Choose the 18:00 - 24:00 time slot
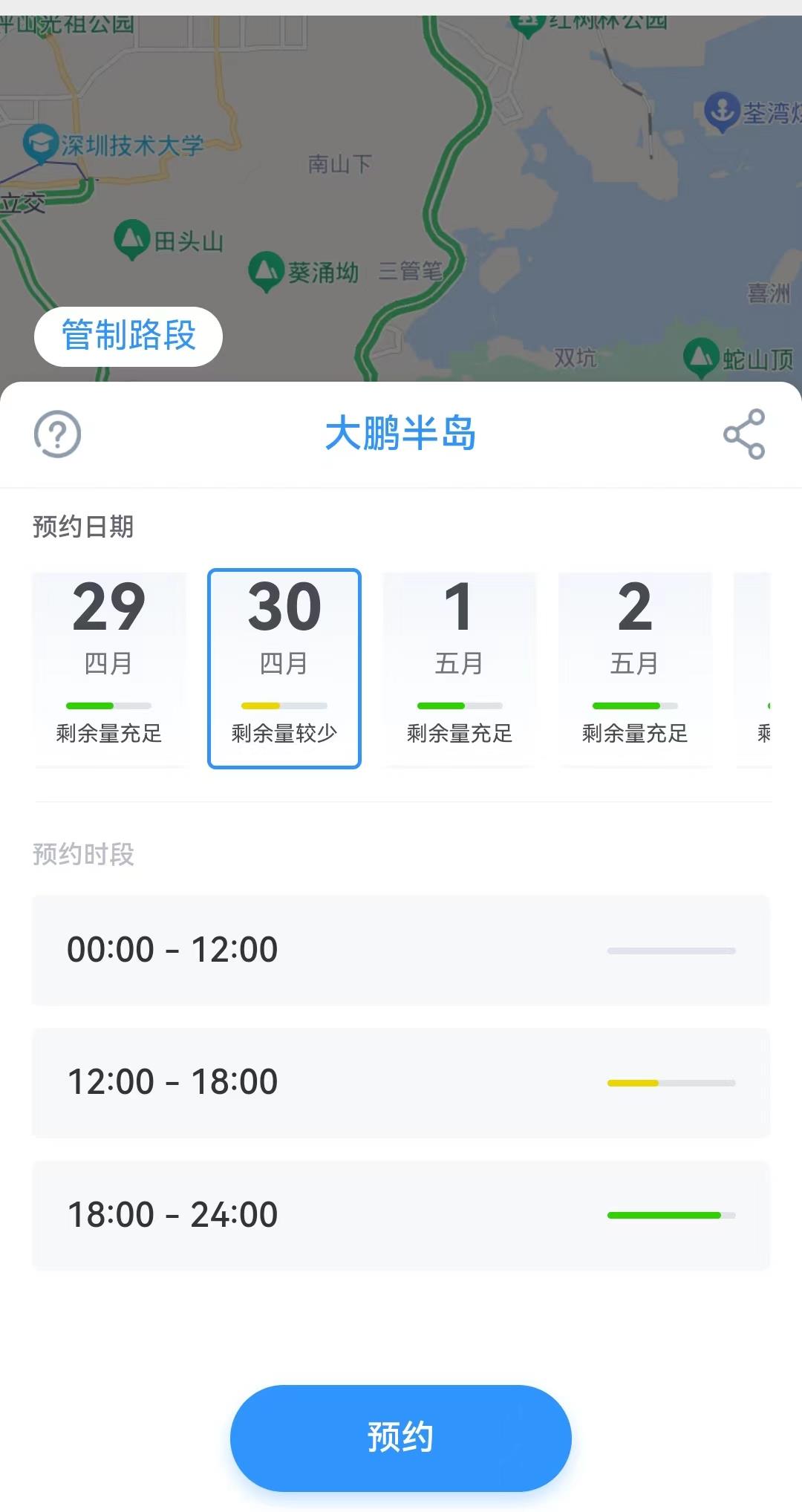 click(401, 1215)
